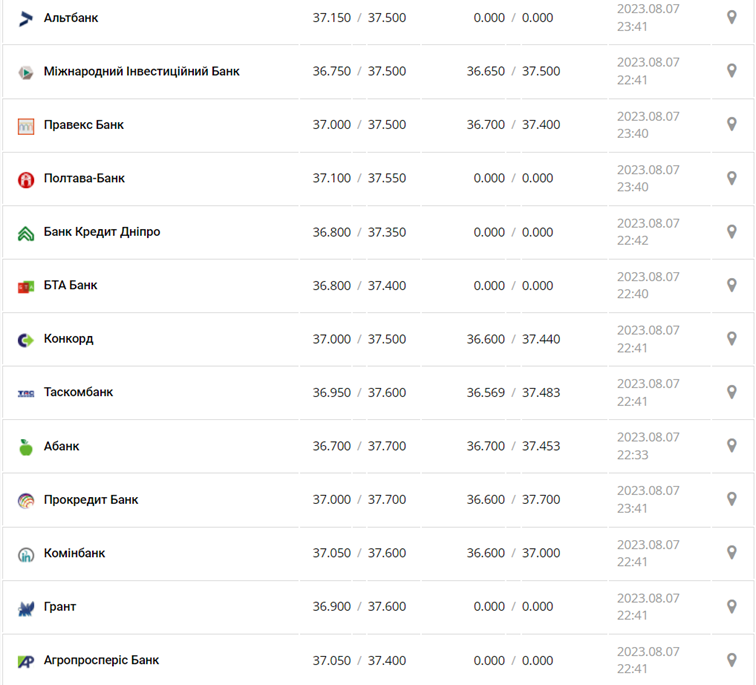The width and height of the screenshot is (756, 685).
Task: Tap the location pin for Грант
Action: pos(731,606)
